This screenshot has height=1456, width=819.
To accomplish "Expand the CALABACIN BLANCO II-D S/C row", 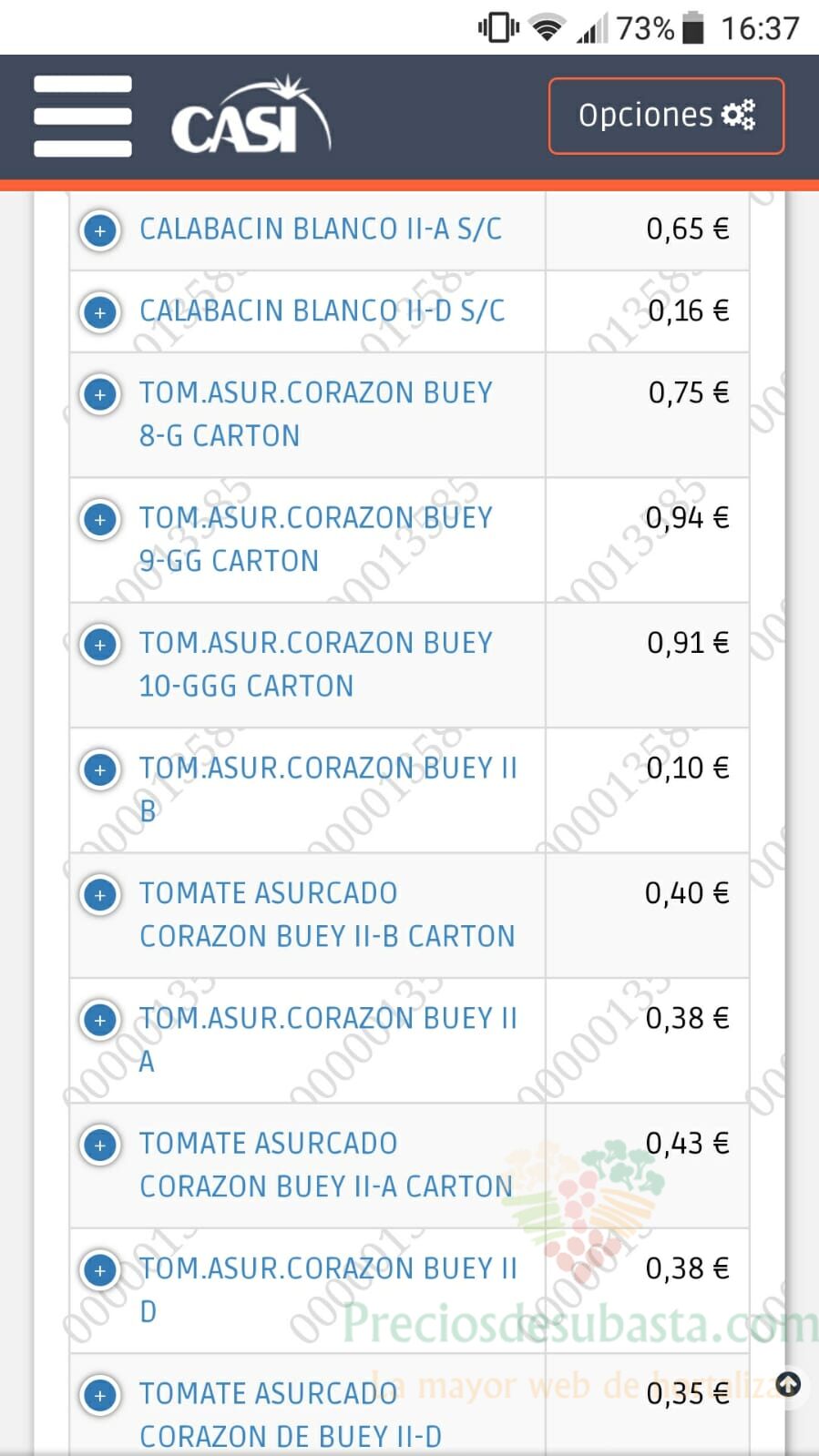I will click(x=100, y=312).
